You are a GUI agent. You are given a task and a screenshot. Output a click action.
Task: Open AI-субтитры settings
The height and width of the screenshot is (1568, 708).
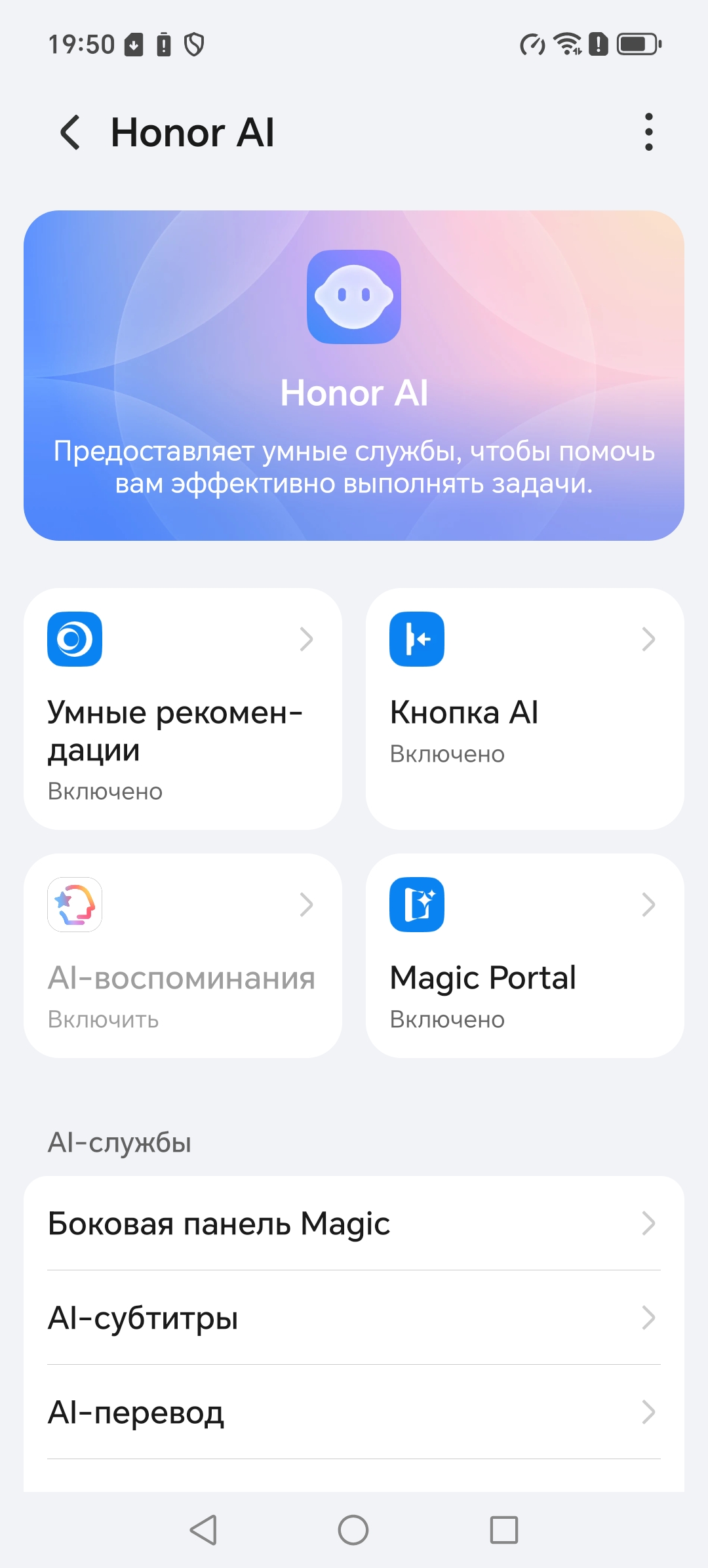click(x=354, y=1318)
